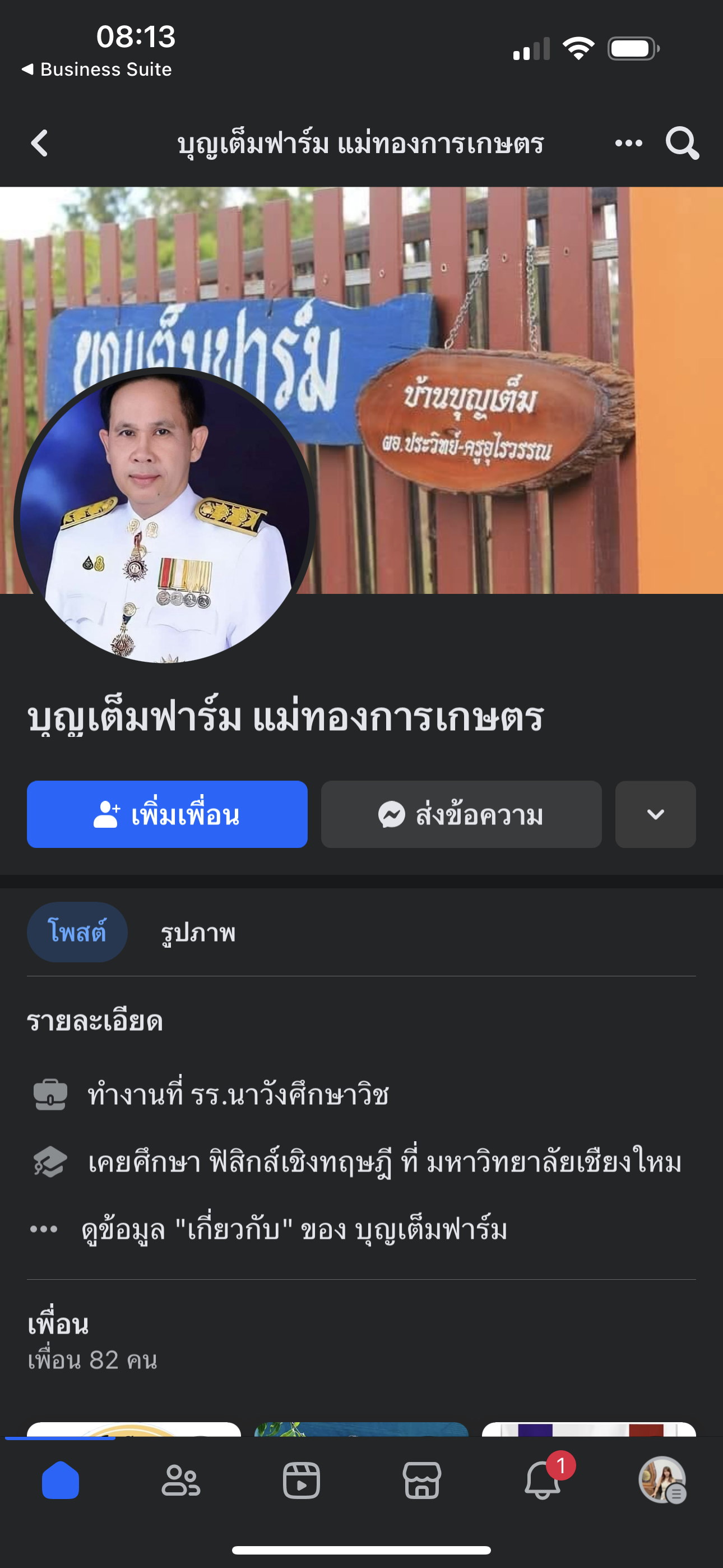This screenshot has width=723, height=1568.
Task: Switch to the รูปภาพ photos tab
Action: pyautogui.click(x=198, y=933)
